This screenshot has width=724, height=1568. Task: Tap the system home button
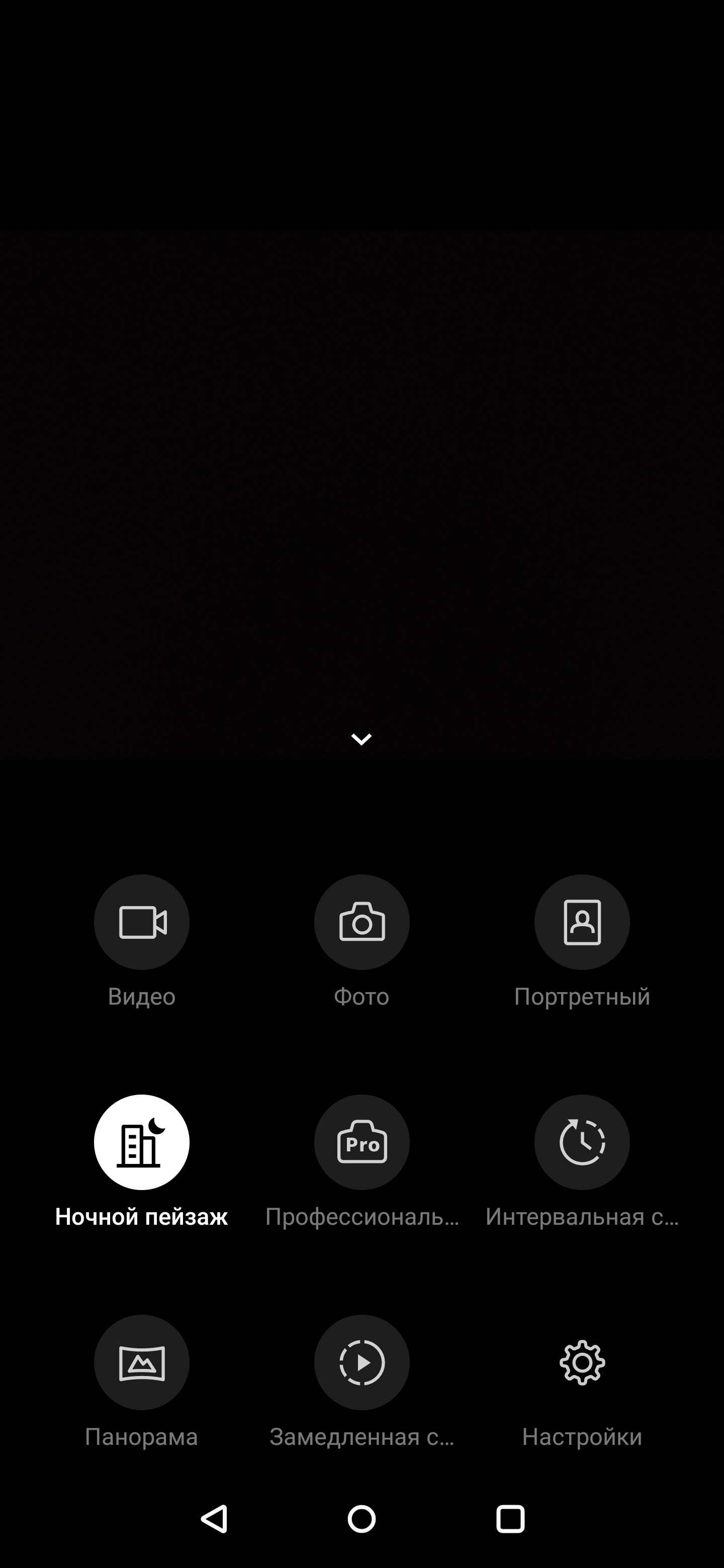pos(361,1519)
